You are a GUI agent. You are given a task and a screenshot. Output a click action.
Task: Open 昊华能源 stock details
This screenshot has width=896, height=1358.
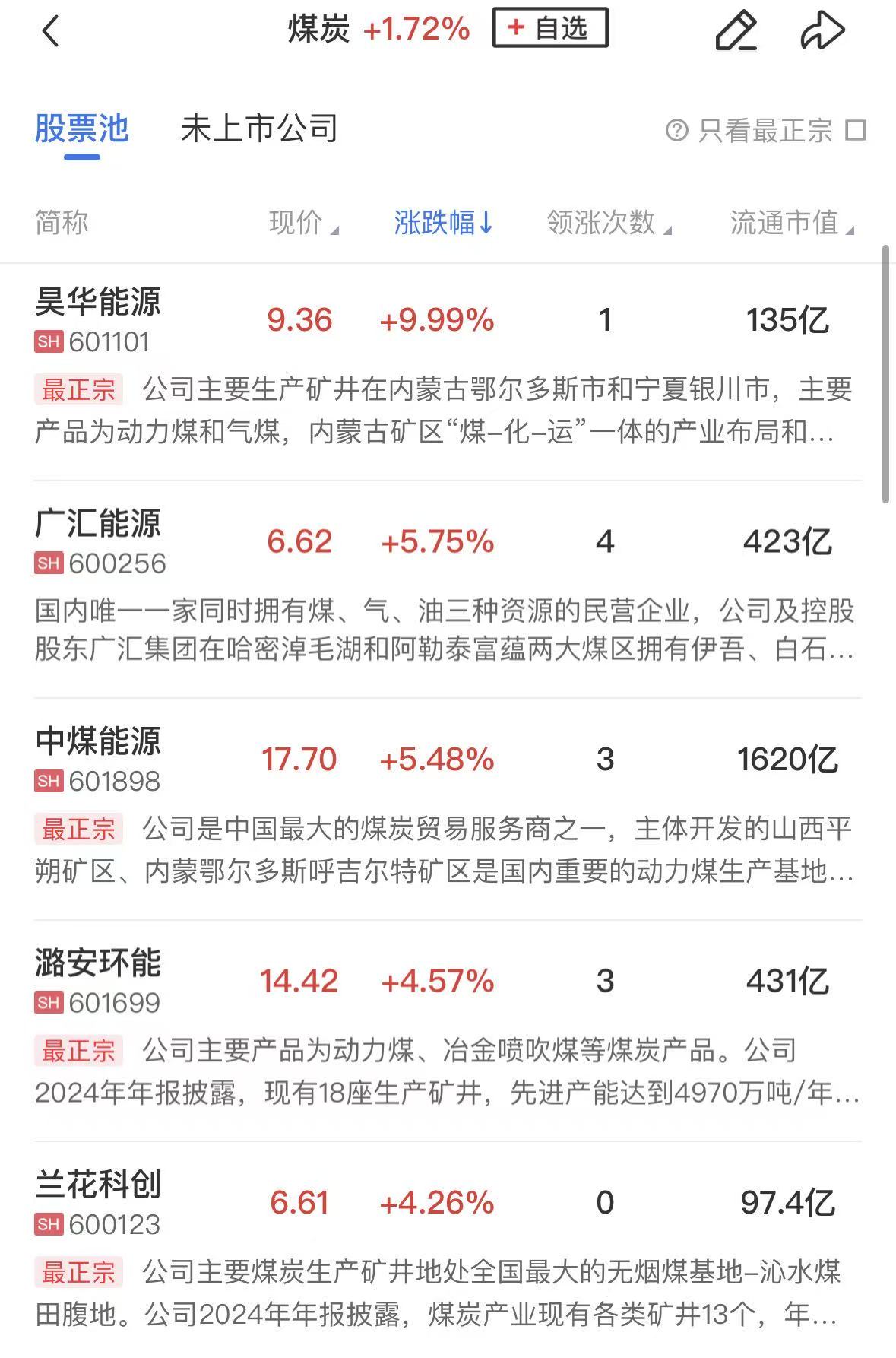[x=99, y=303]
